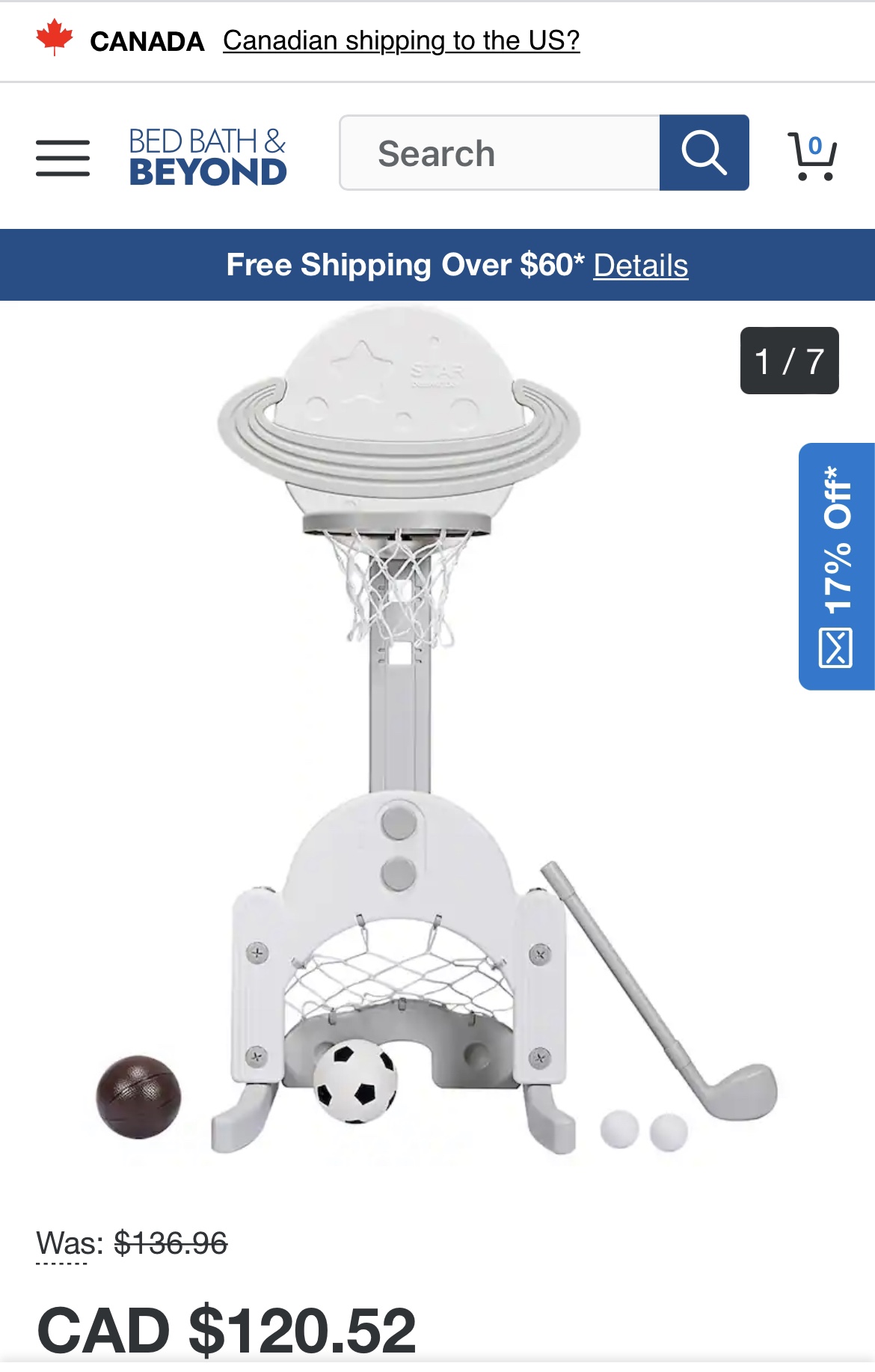The image size is (875, 1372).
Task: Submit search with magnifier button
Action: [x=704, y=153]
